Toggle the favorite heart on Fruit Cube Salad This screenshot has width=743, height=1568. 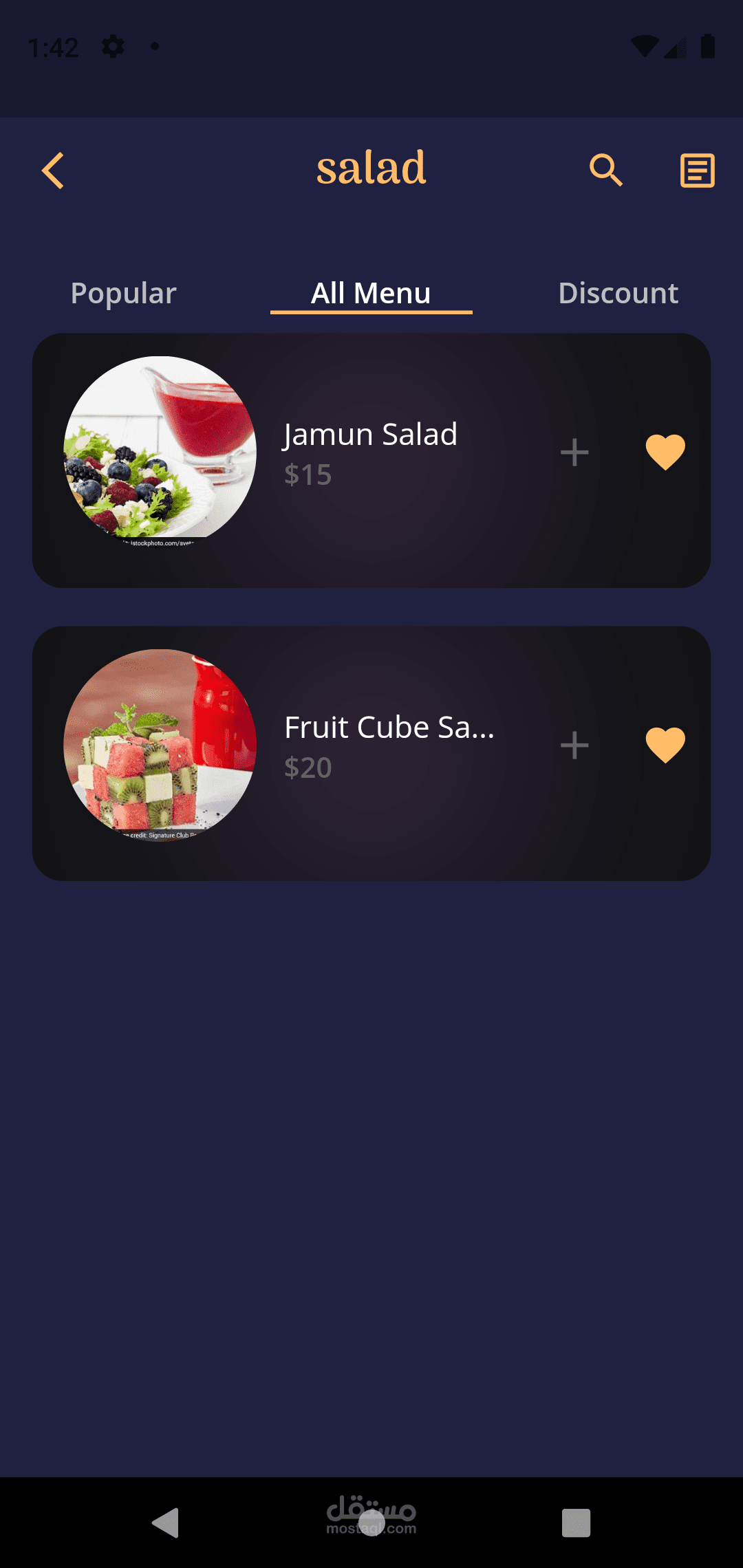(665, 745)
